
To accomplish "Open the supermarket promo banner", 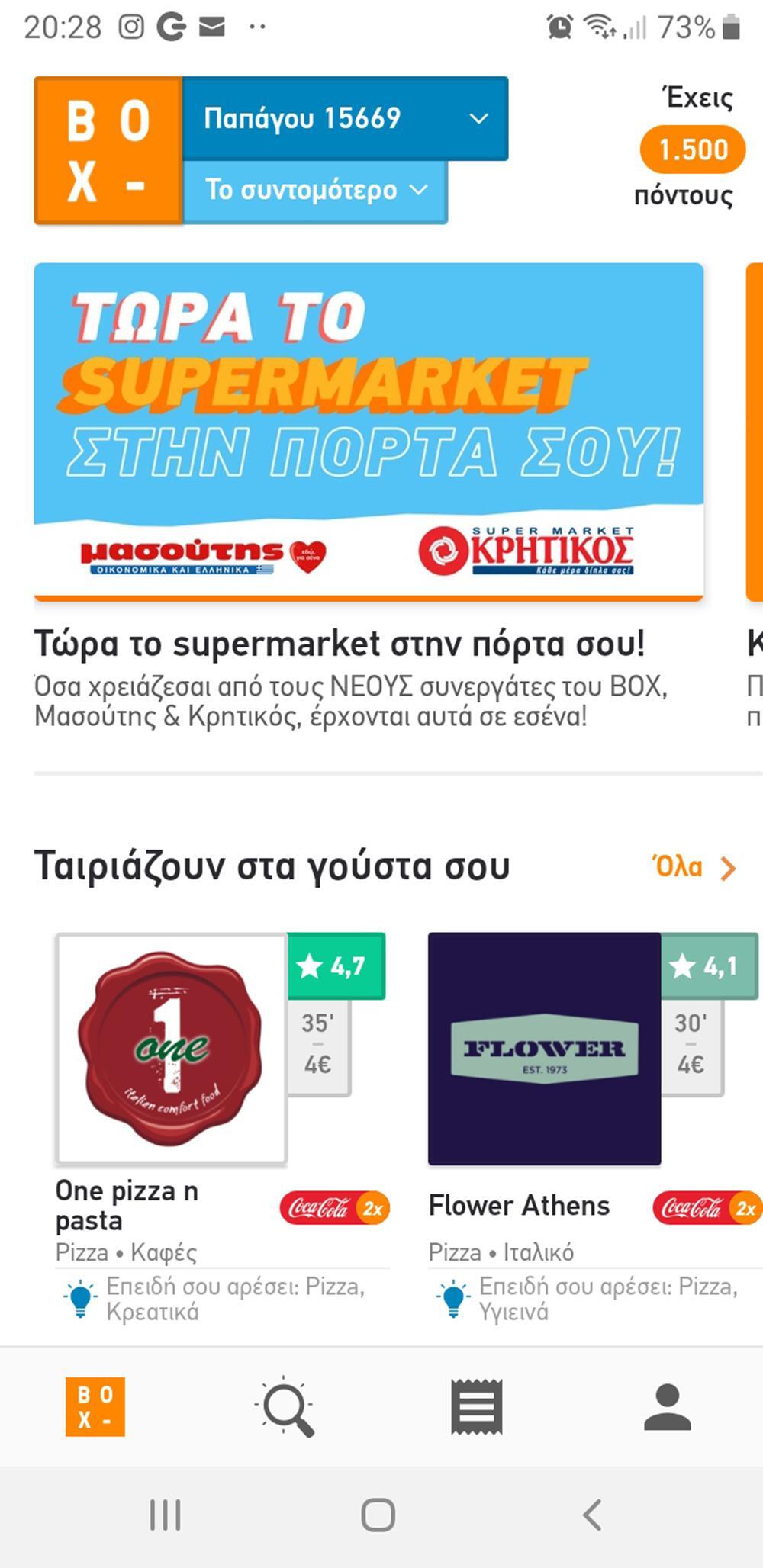I will (x=369, y=431).
